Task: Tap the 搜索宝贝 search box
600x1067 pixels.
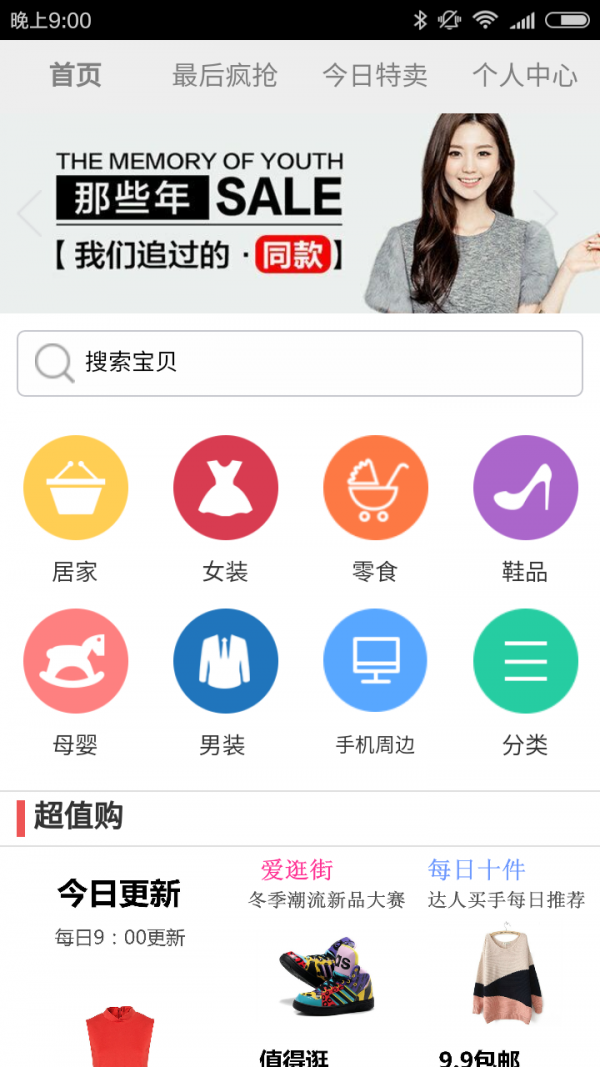Action: (x=300, y=363)
